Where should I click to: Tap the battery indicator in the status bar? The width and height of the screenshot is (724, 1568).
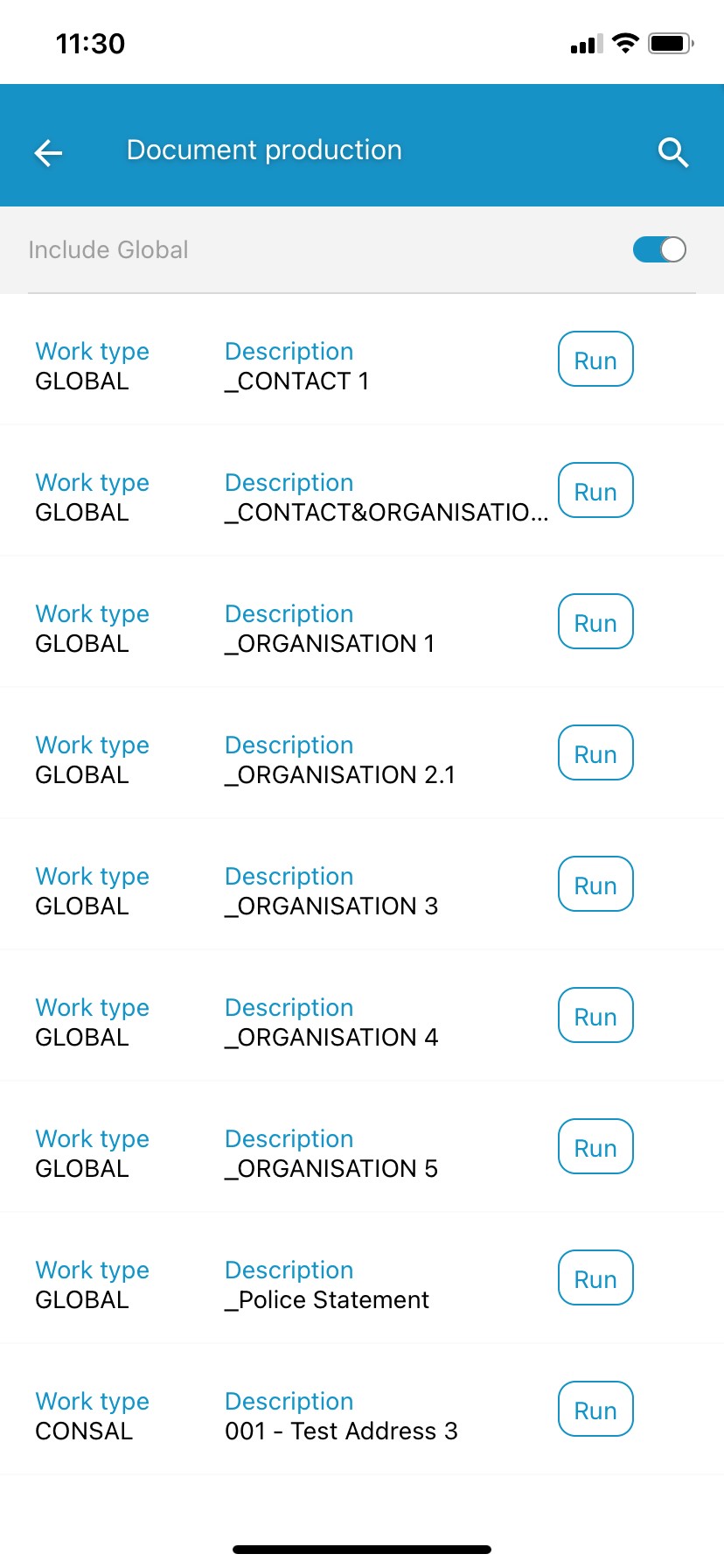669,42
